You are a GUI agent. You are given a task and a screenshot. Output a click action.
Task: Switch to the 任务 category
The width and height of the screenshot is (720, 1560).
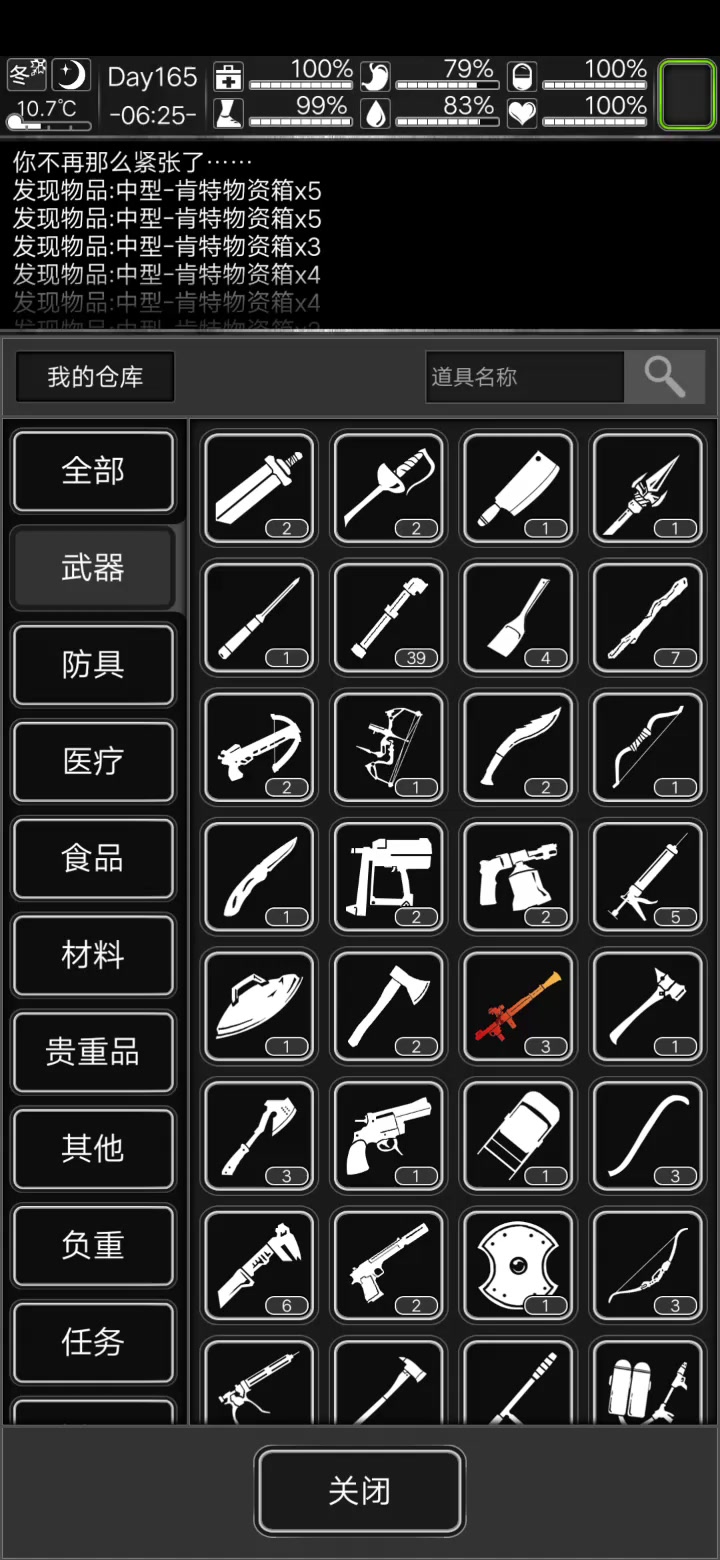pyautogui.click(x=93, y=1342)
